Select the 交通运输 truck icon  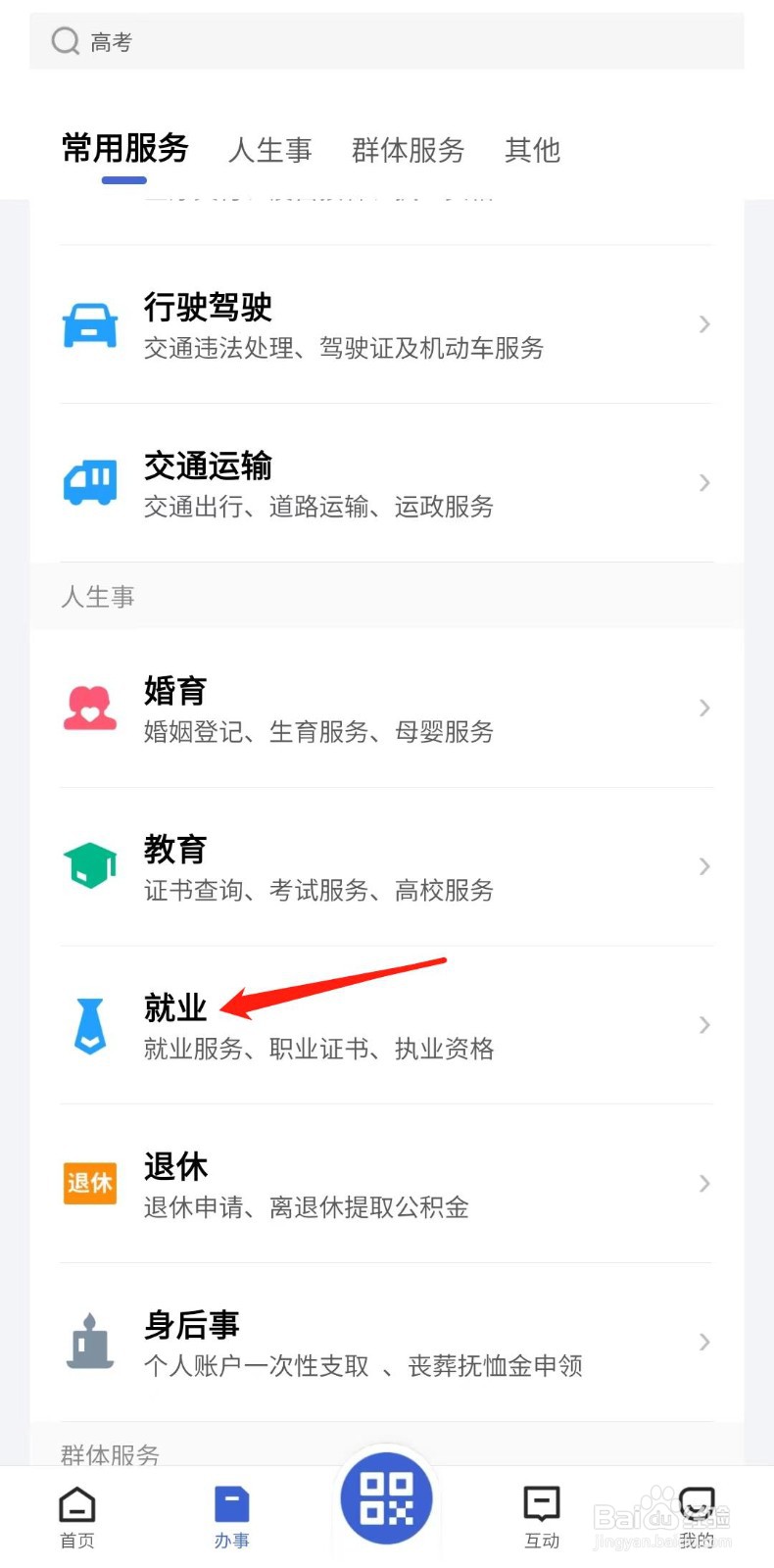click(89, 482)
